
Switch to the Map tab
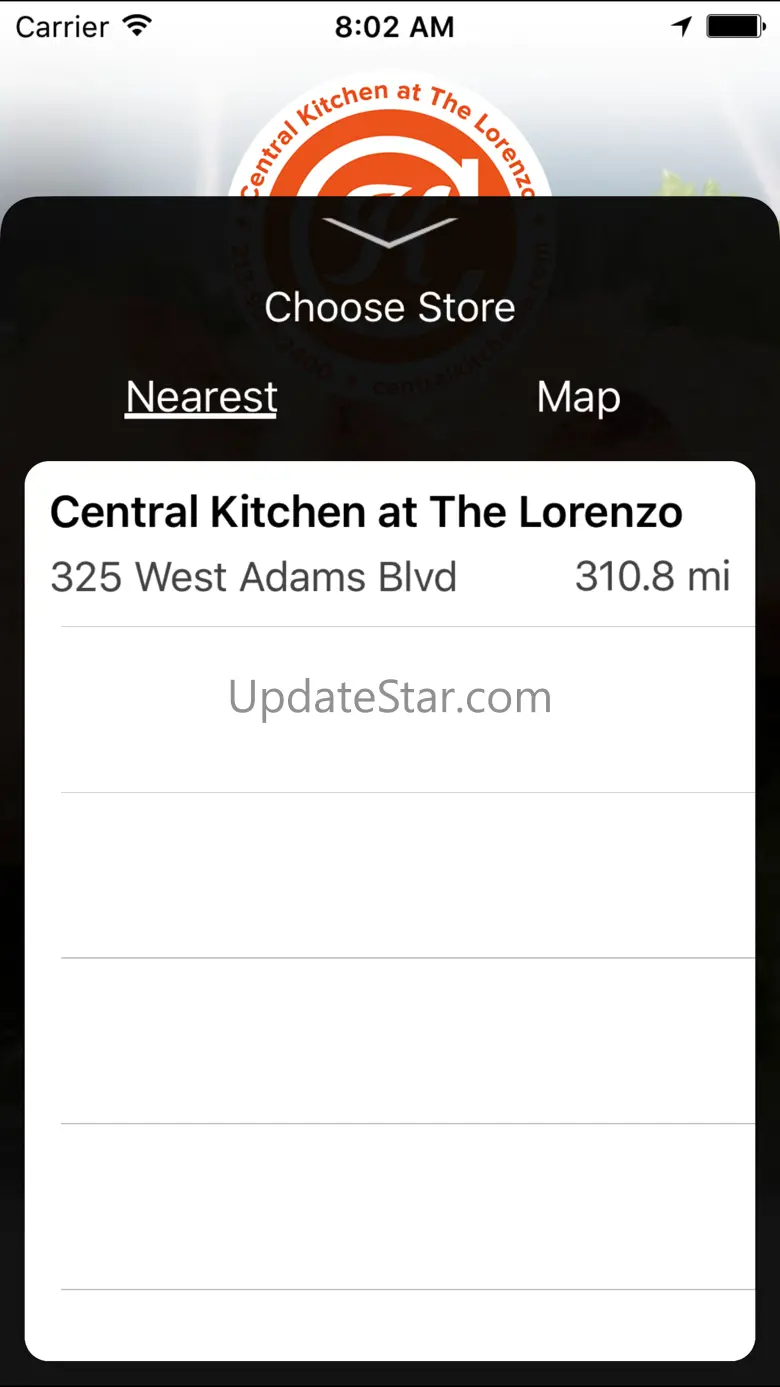(578, 397)
